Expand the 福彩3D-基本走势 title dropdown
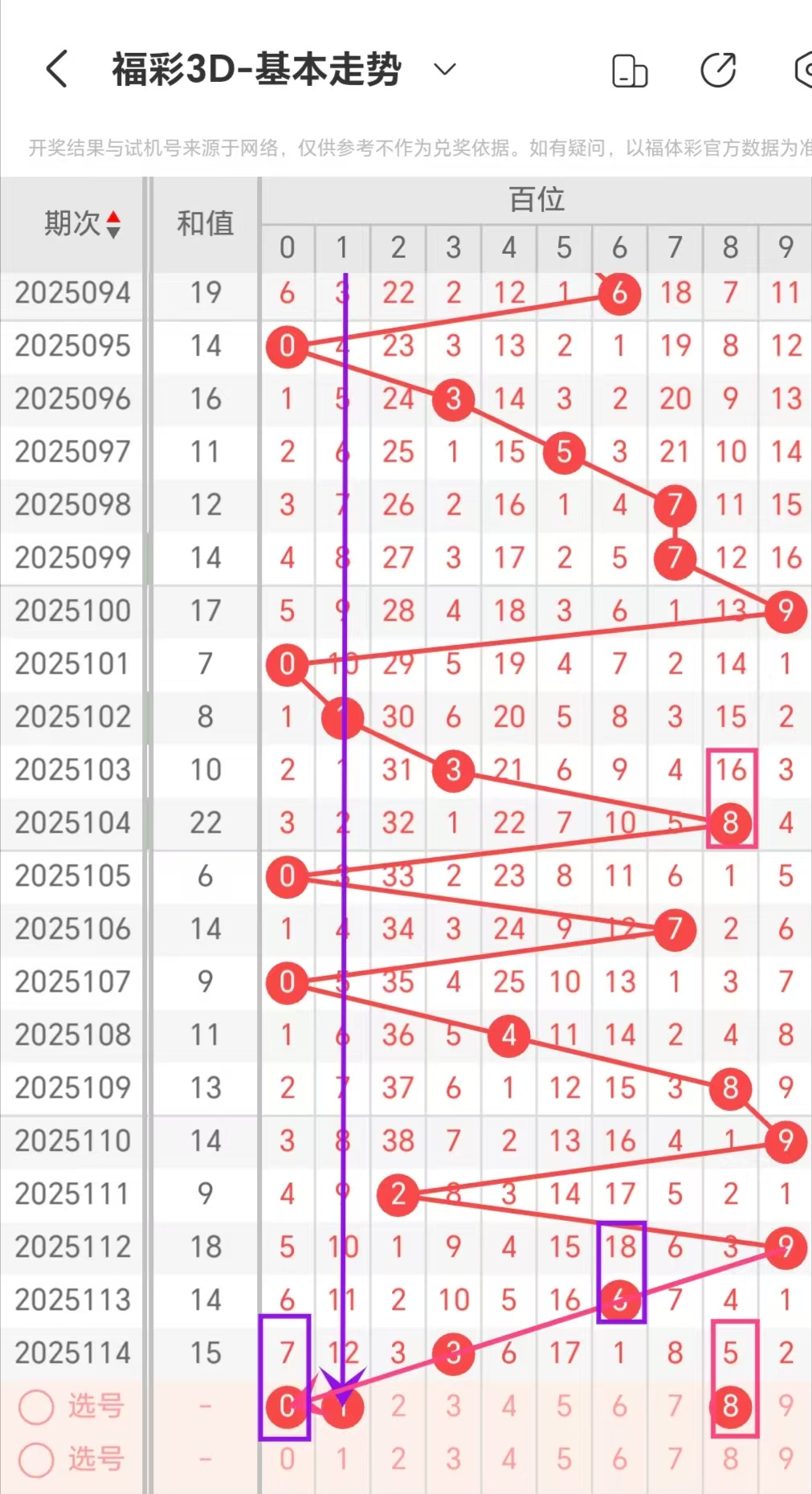The width and height of the screenshot is (812, 1494). [445, 69]
